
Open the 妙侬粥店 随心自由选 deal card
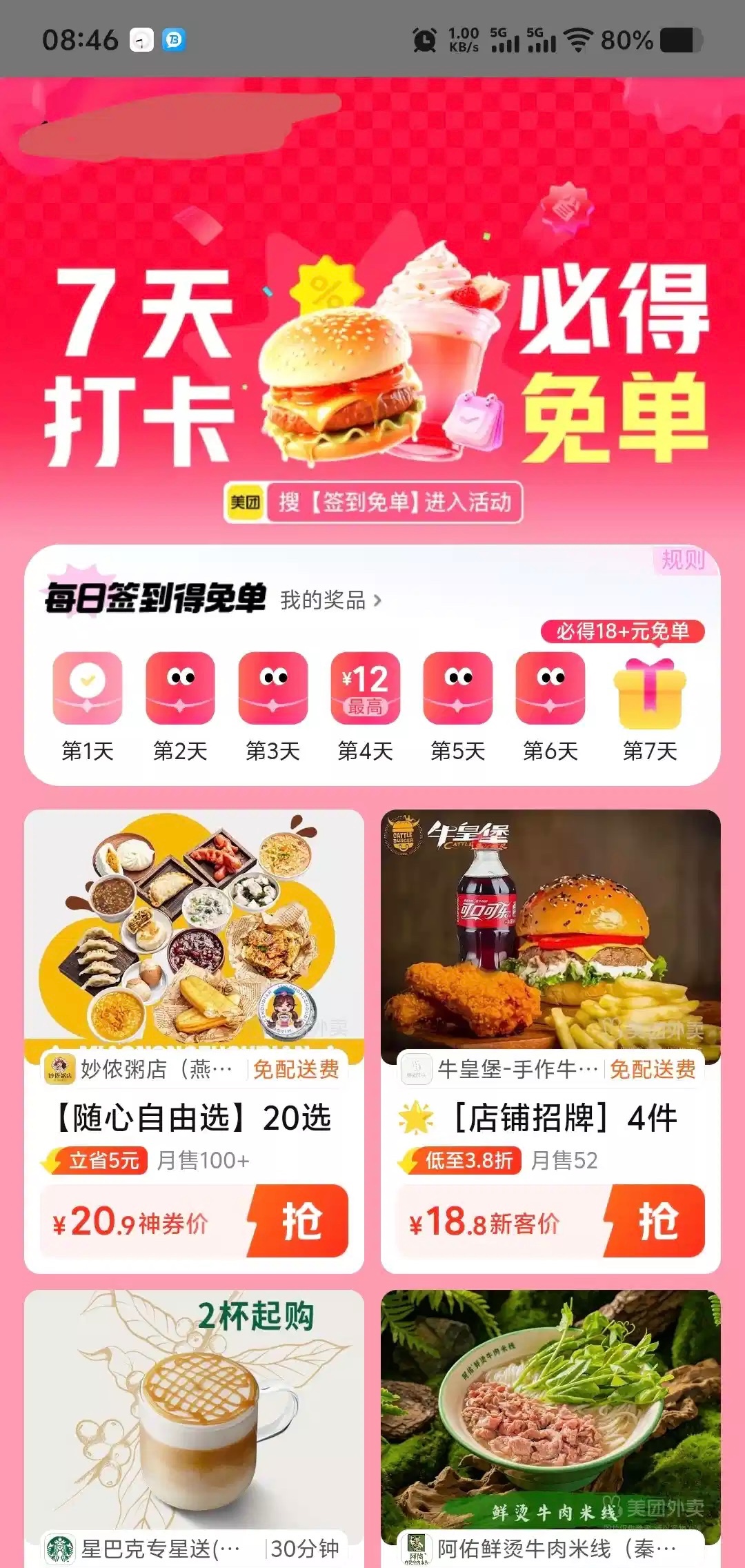194,966
